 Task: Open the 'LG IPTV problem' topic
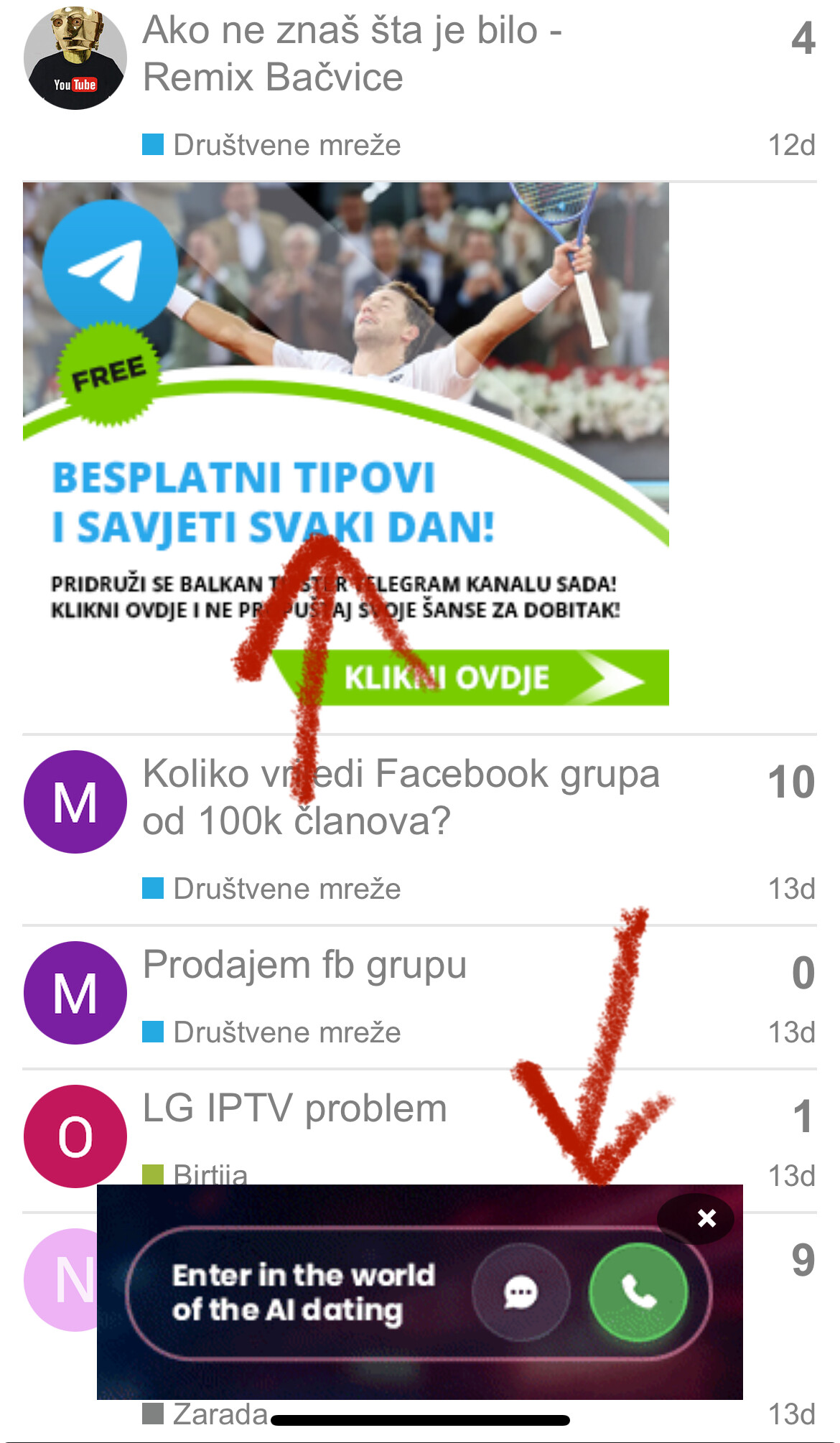click(294, 1108)
